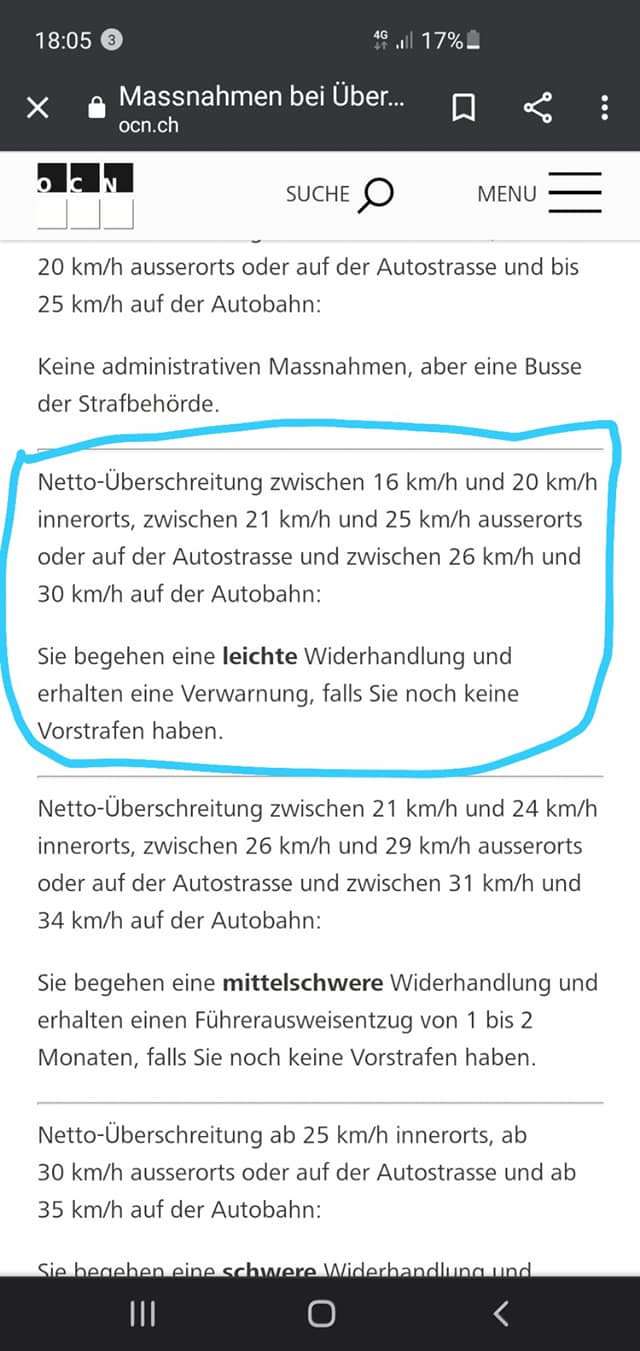Viewport: 640px width, 1351px height.
Task: Open the SUCHE search
Action: click(x=339, y=194)
